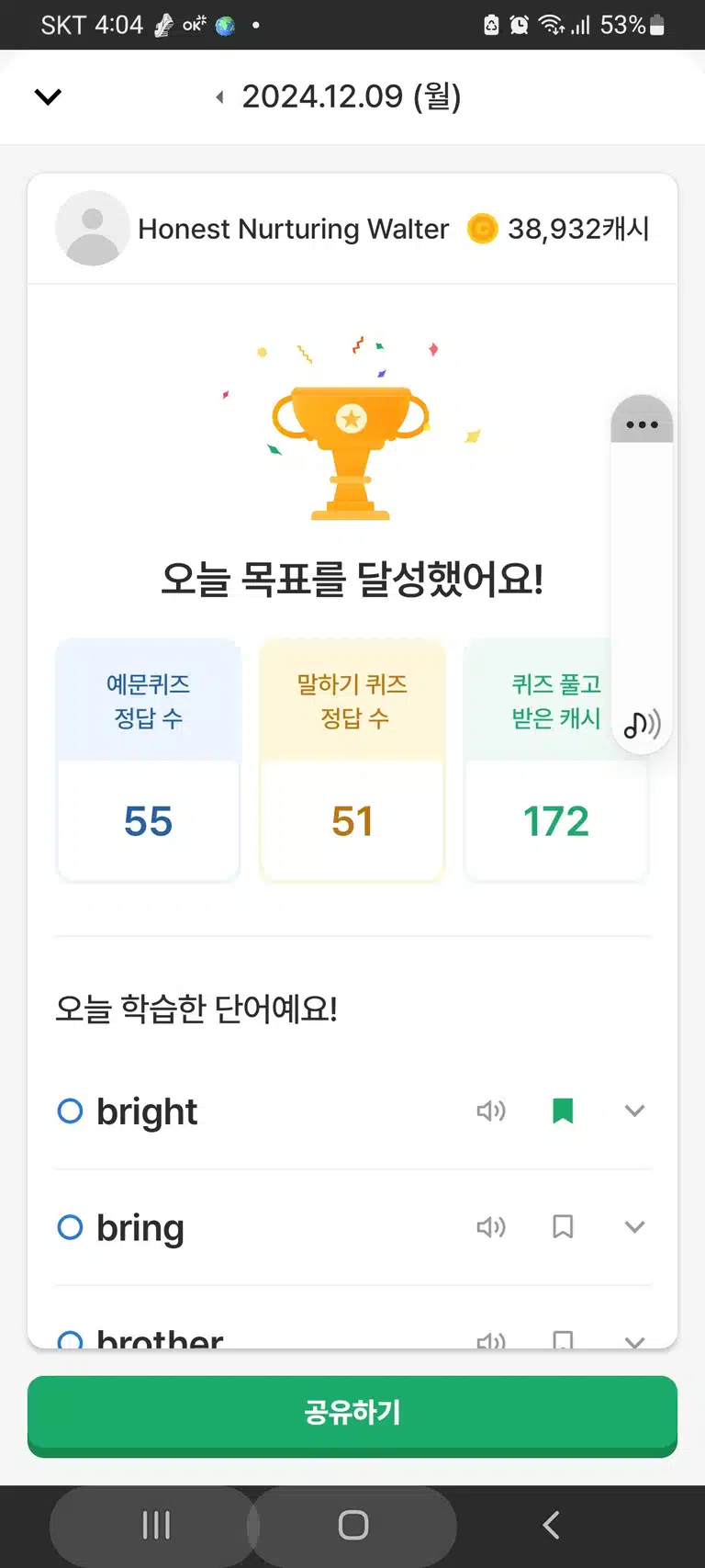Collapse the screen with the down chevron

click(x=48, y=96)
